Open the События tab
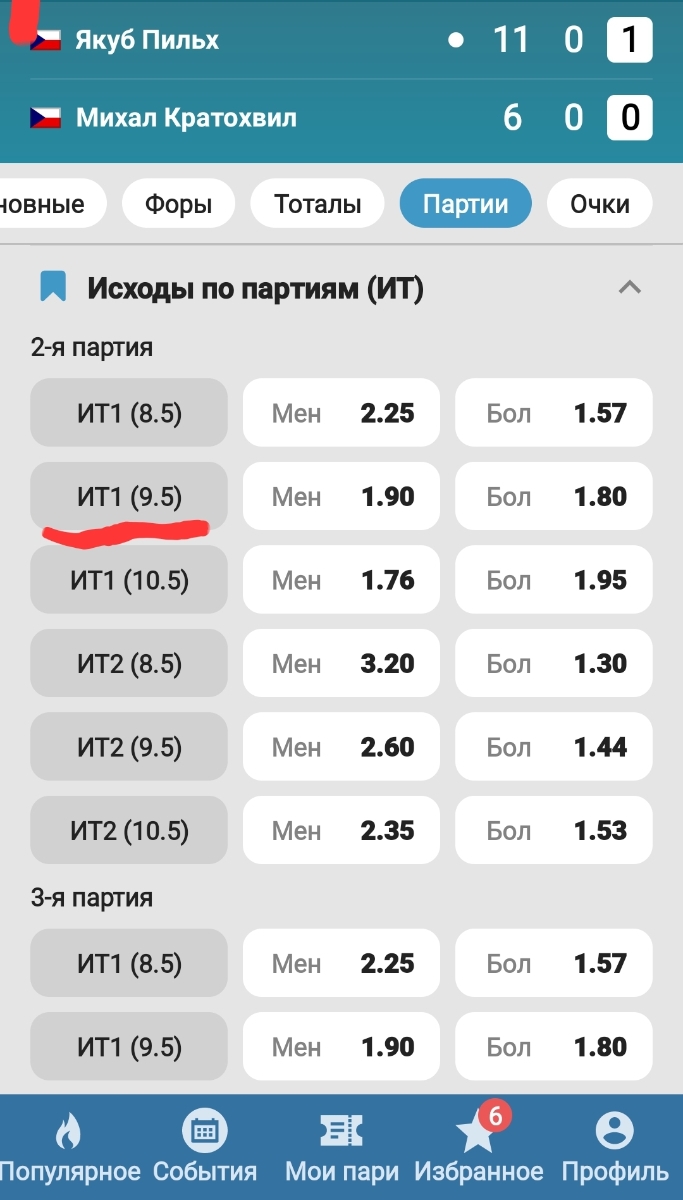Screen dimensions: 683x1200 click(205, 1148)
